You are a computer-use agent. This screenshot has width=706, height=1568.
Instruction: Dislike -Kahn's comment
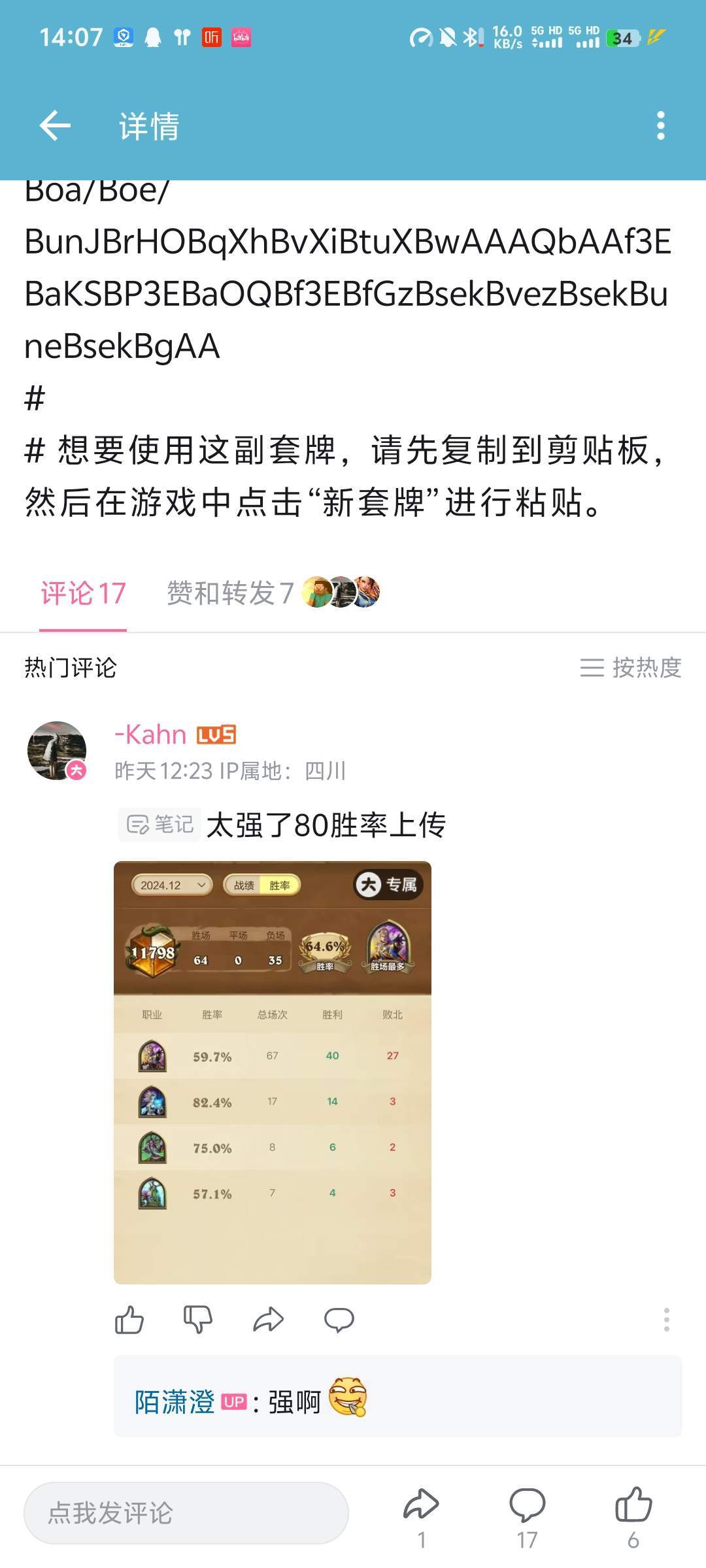pos(198,1320)
